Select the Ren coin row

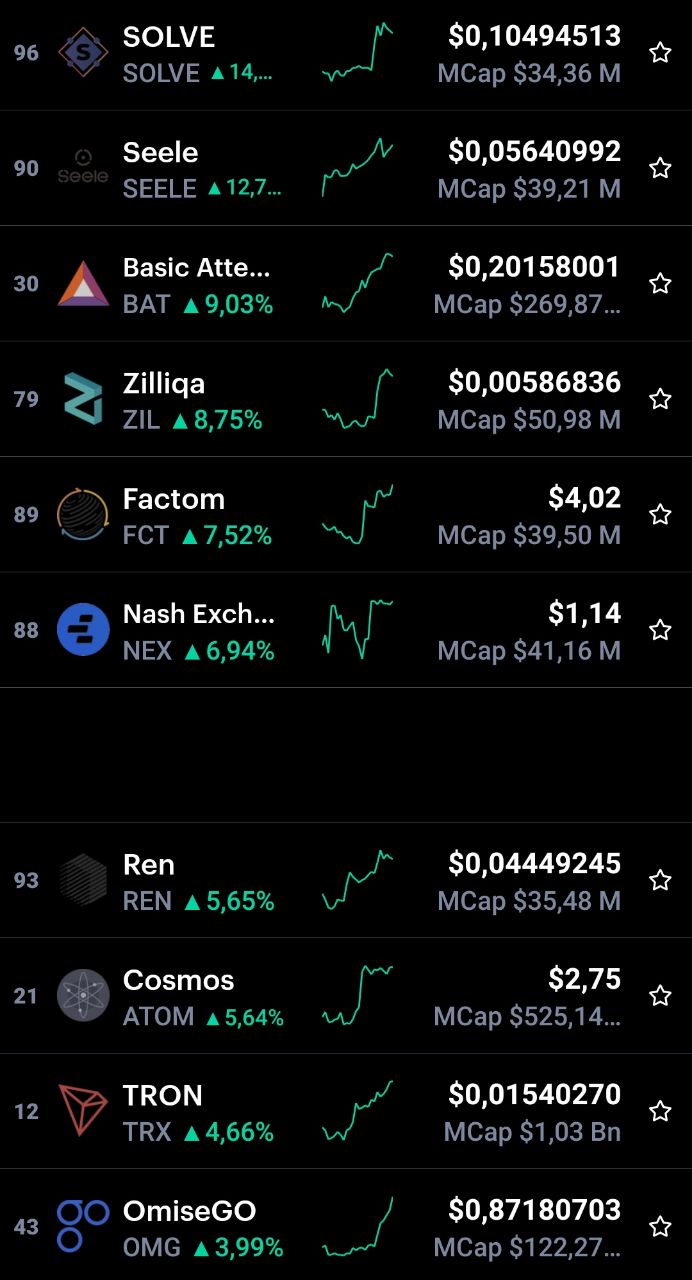tap(346, 880)
